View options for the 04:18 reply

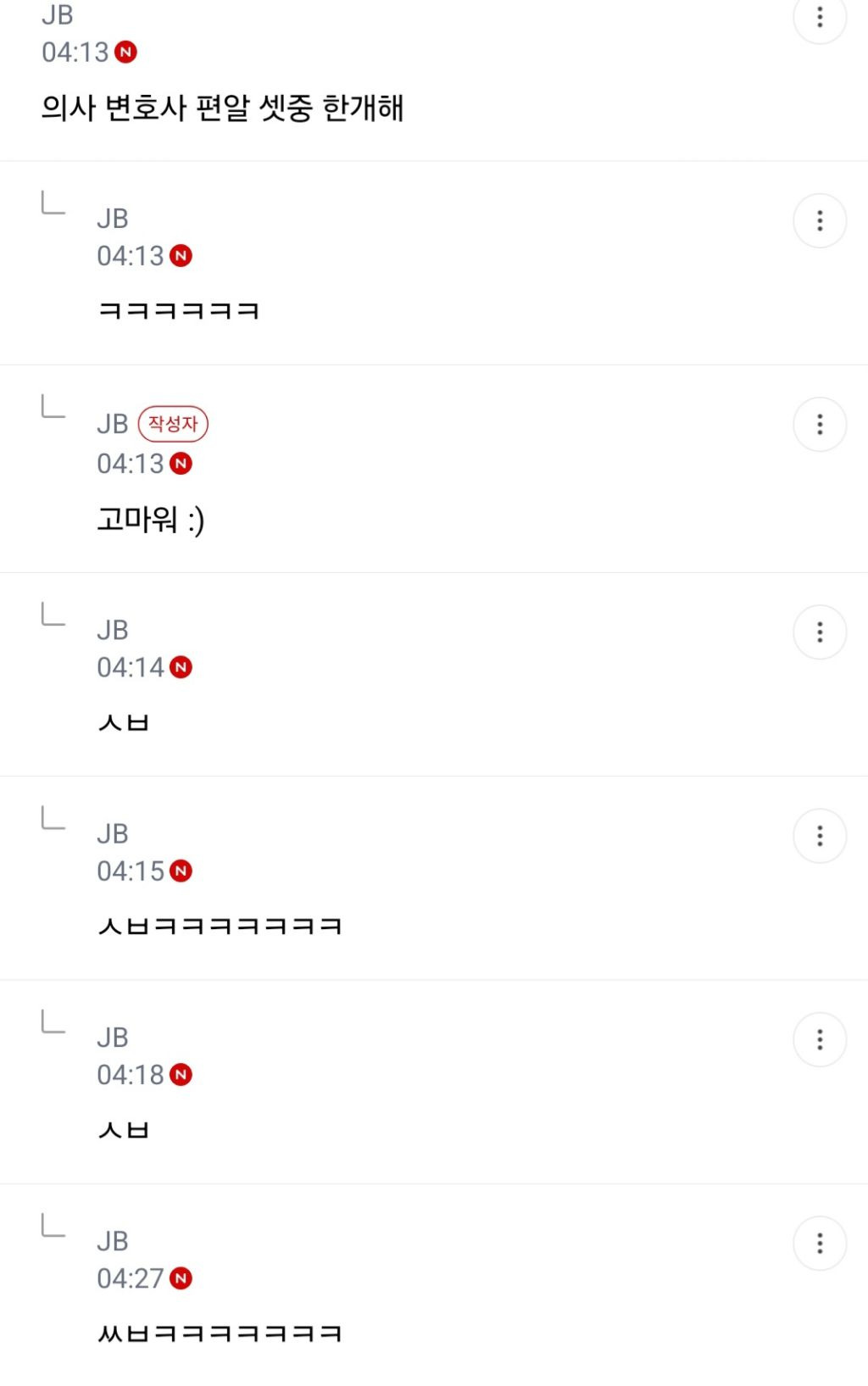[819, 1040]
